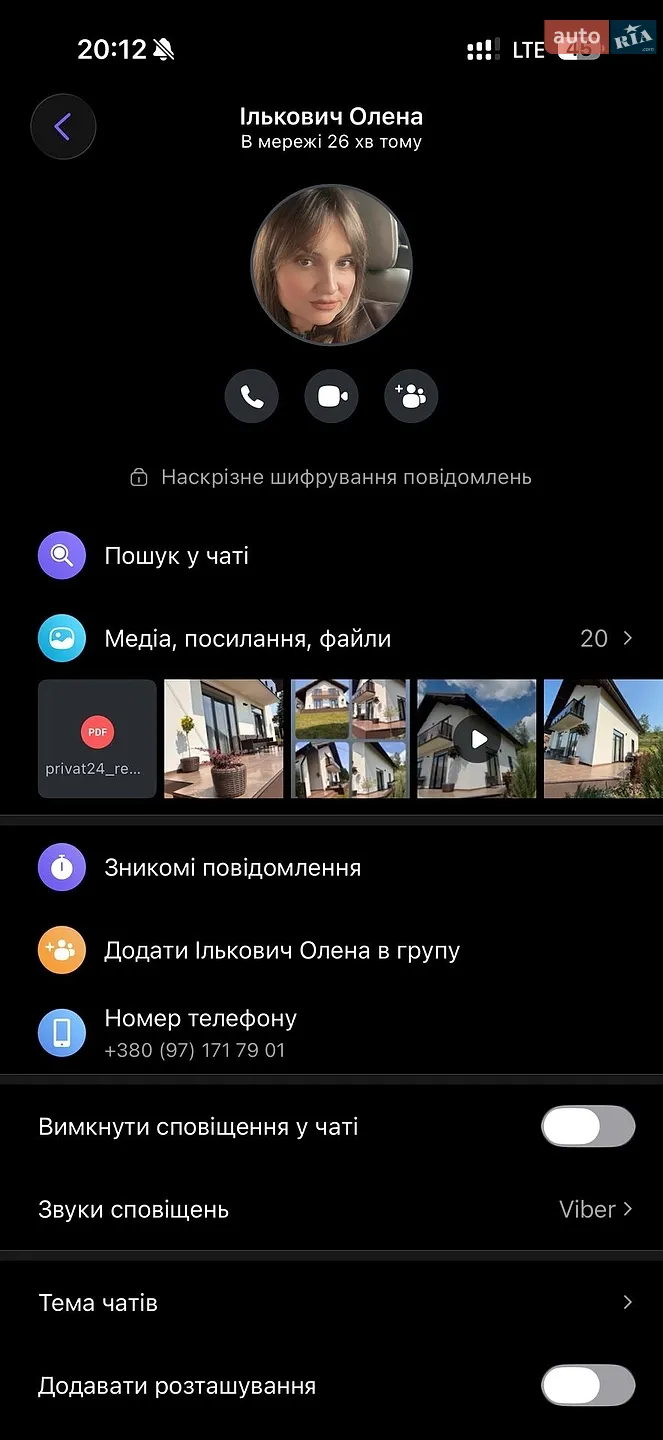Toggle Вимкнути сповіщення у чаті
This screenshot has height=1440, width=663.
click(588, 1126)
